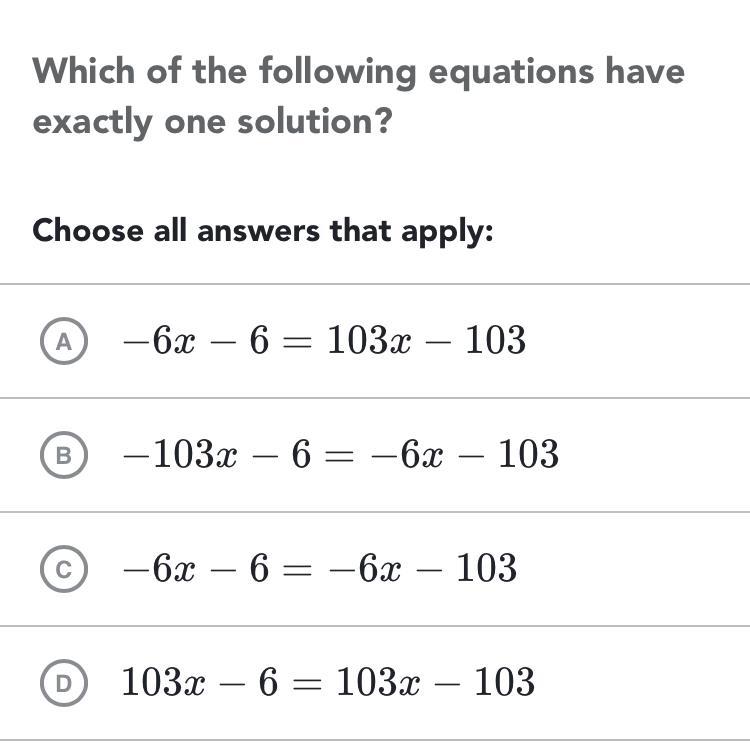Mark answer C: −6x − 6 = −6x − 103

click(x=64, y=569)
